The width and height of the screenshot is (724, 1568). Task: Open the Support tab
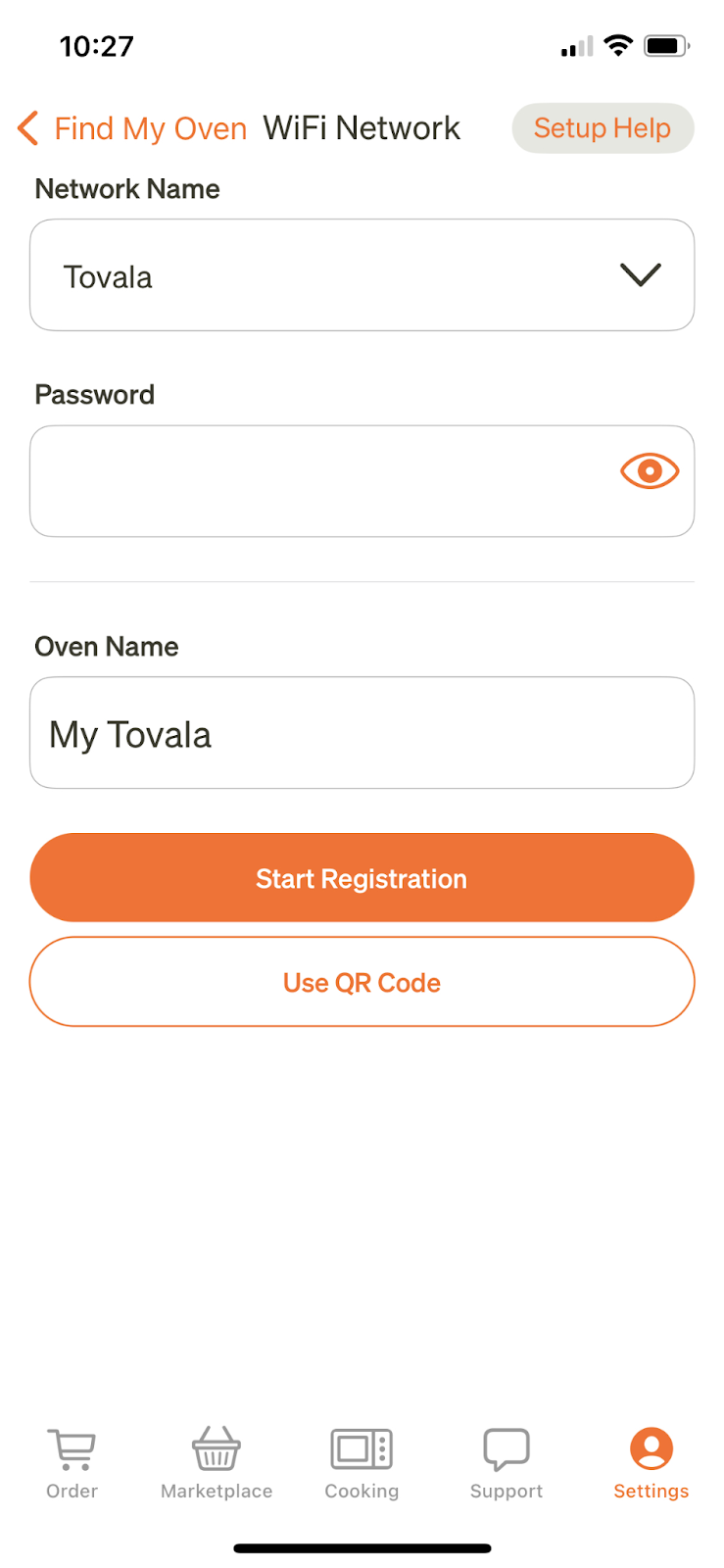point(507,1463)
